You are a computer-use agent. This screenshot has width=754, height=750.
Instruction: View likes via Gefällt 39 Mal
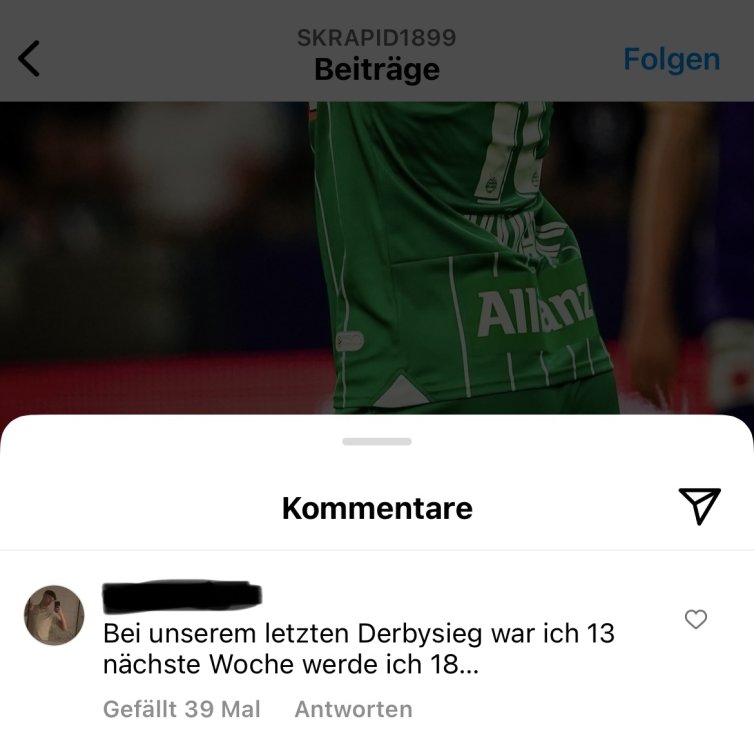[x=181, y=709]
